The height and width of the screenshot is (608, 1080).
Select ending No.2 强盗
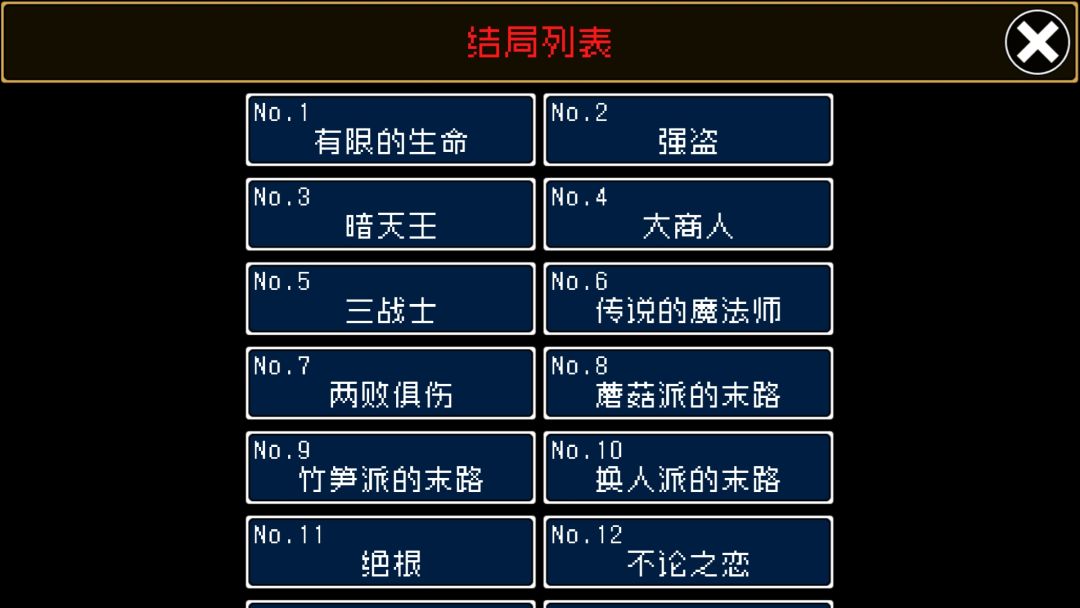688,129
